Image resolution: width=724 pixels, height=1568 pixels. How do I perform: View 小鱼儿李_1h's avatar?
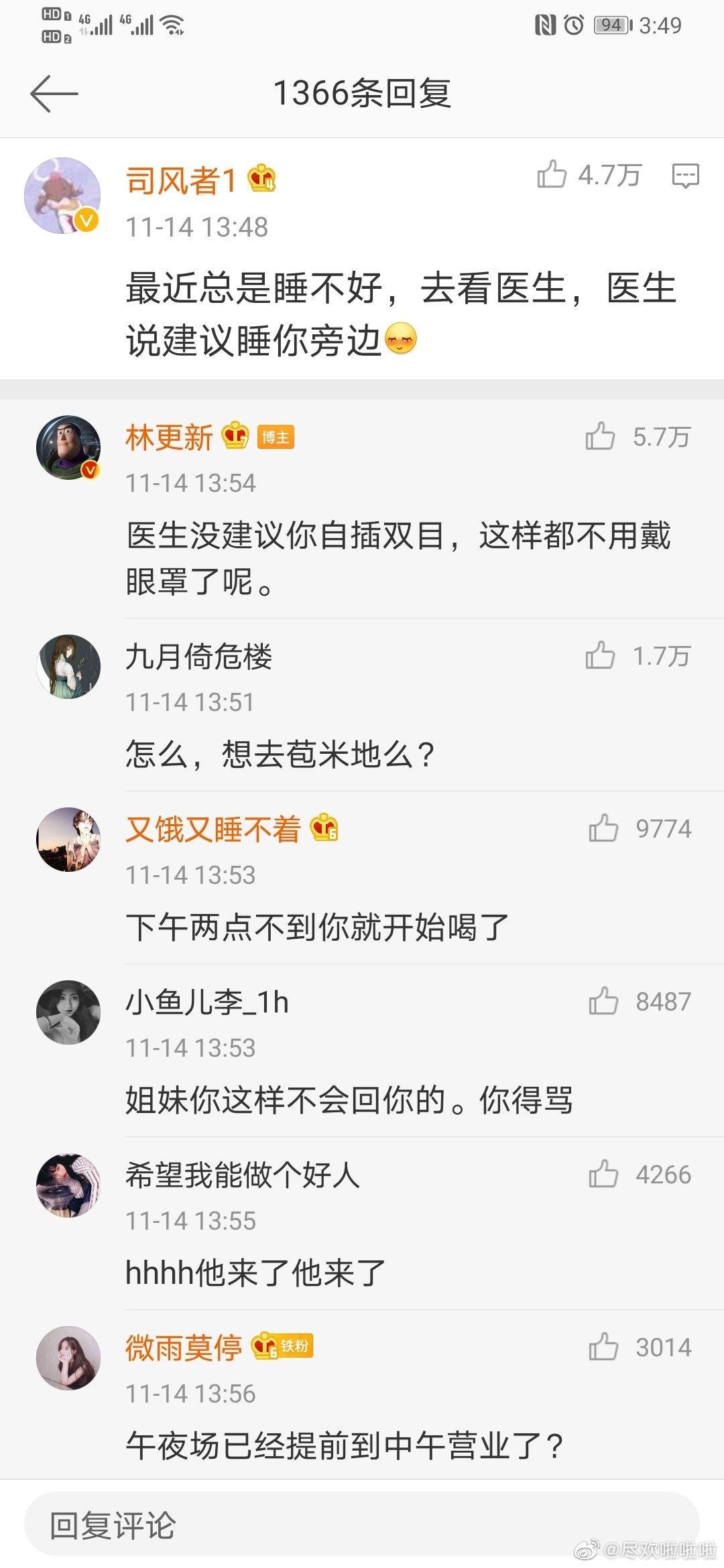click(68, 1012)
